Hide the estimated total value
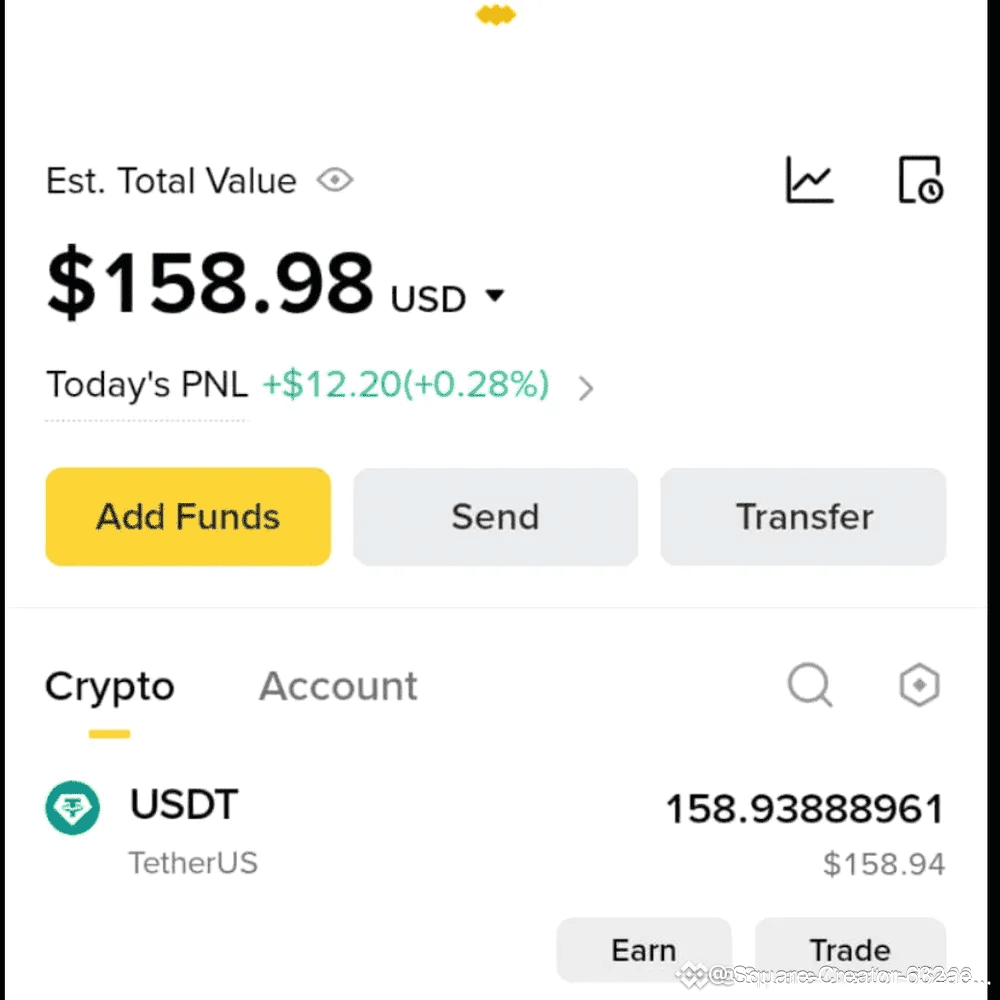This screenshot has width=1000, height=1000. [335, 180]
